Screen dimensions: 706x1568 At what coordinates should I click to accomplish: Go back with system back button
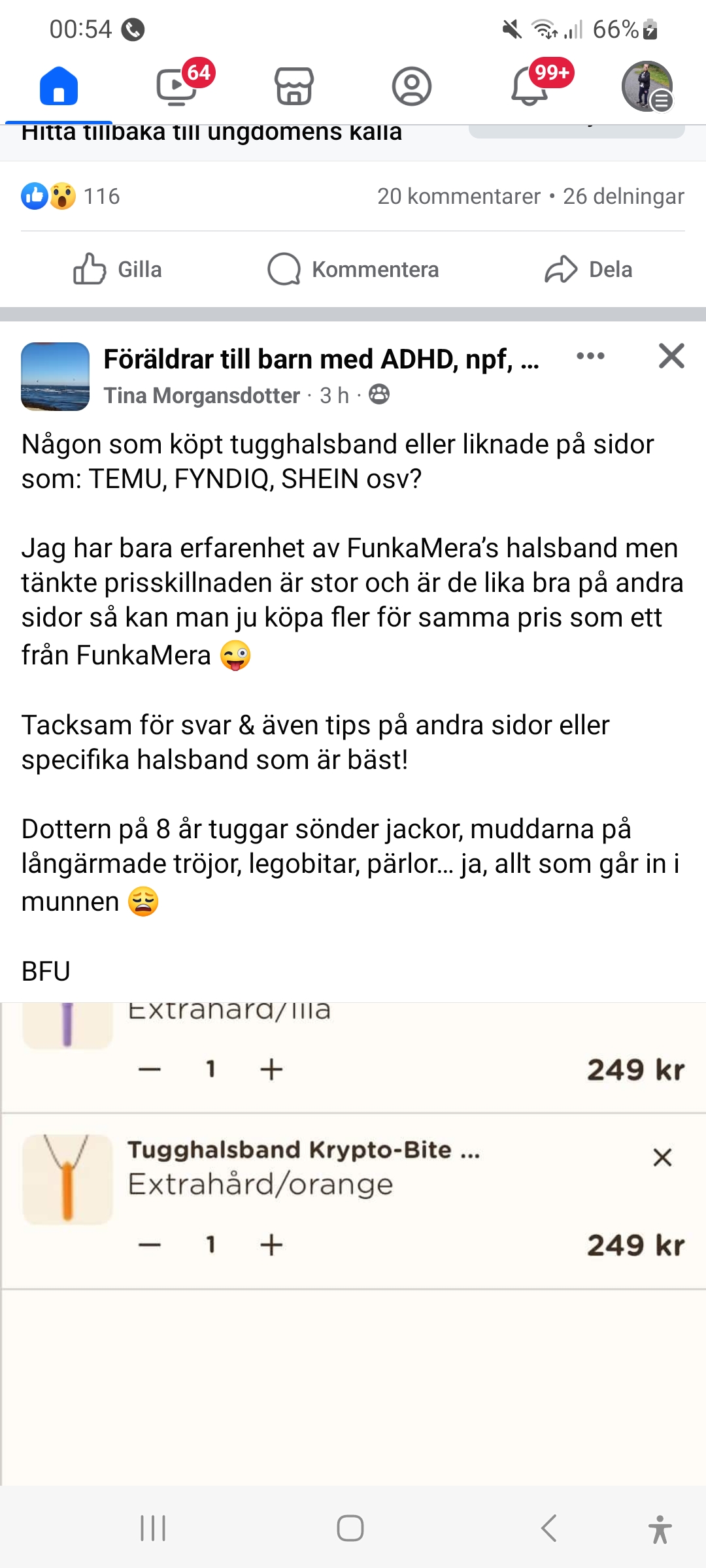click(x=549, y=1528)
